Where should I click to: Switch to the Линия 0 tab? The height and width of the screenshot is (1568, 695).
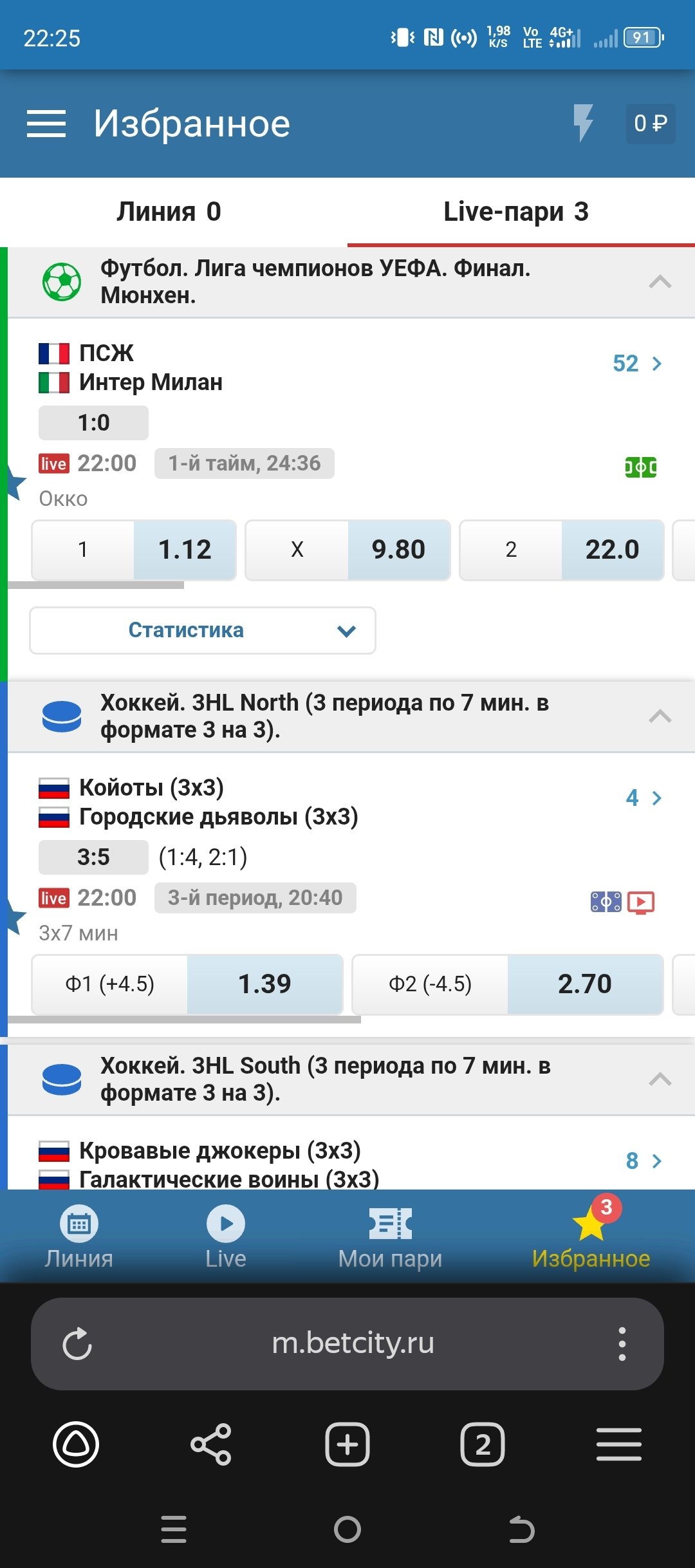[169, 212]
